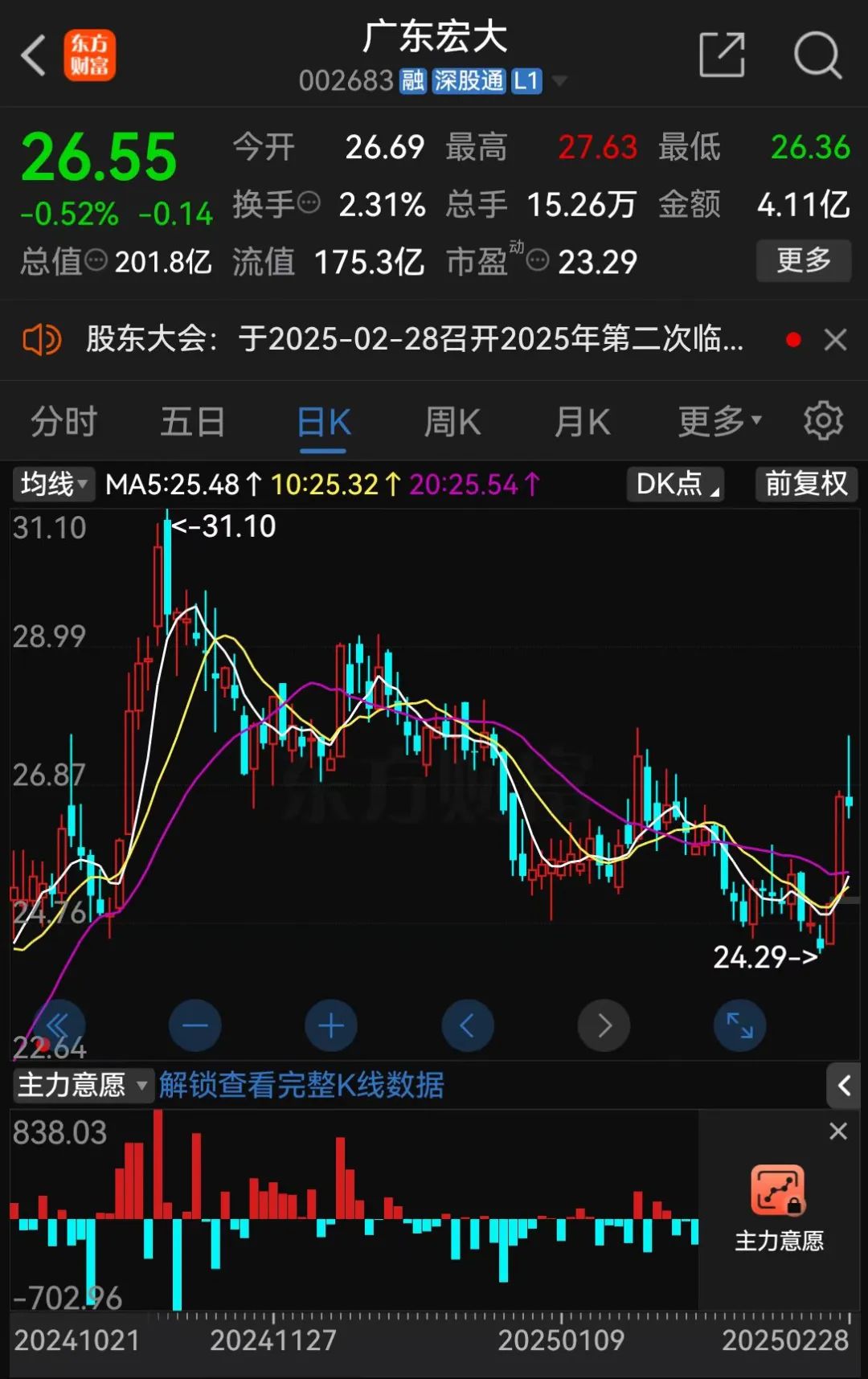Change the 前复权 adjustment option
868x1379 pixels.
[x=806, y=484]
